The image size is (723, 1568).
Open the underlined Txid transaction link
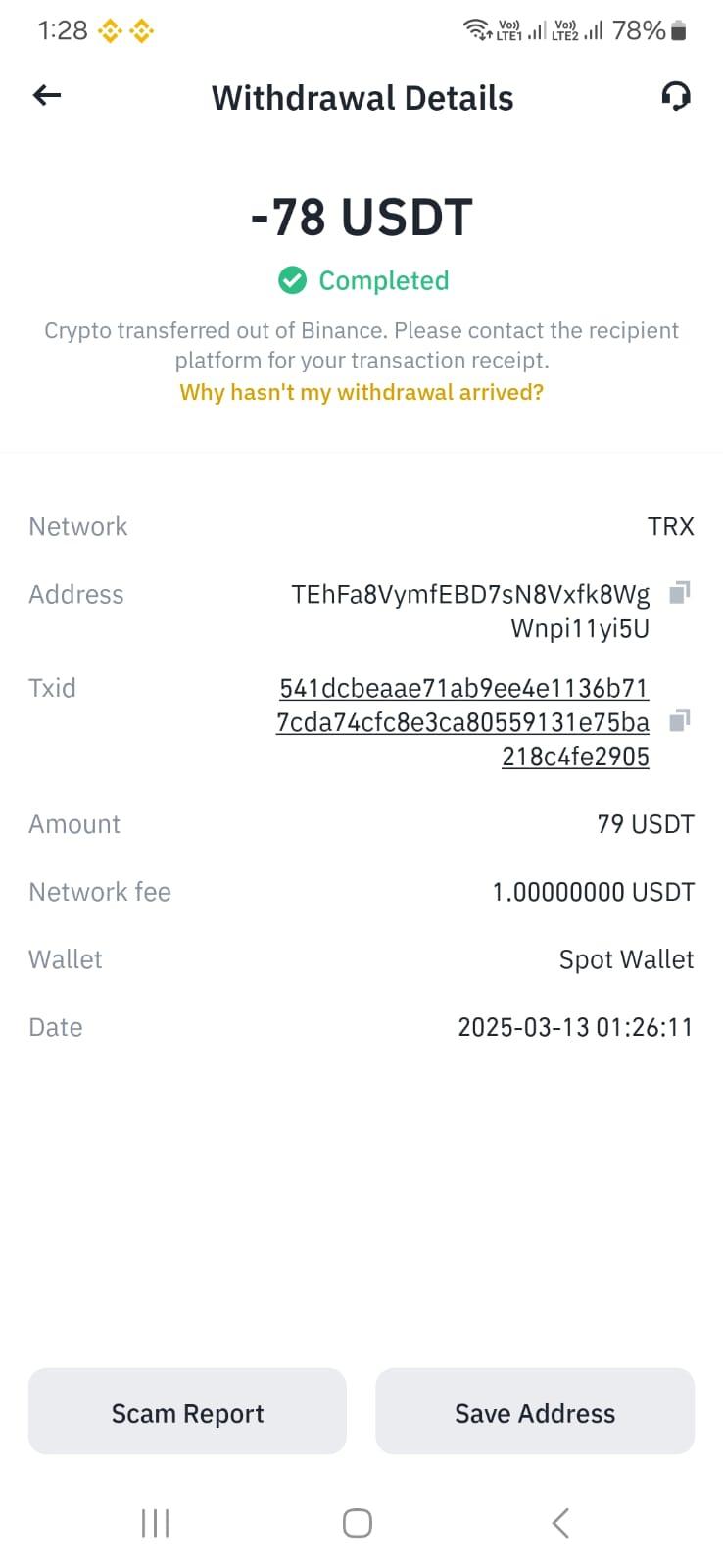pyautogui.click(x=462, y=722)
